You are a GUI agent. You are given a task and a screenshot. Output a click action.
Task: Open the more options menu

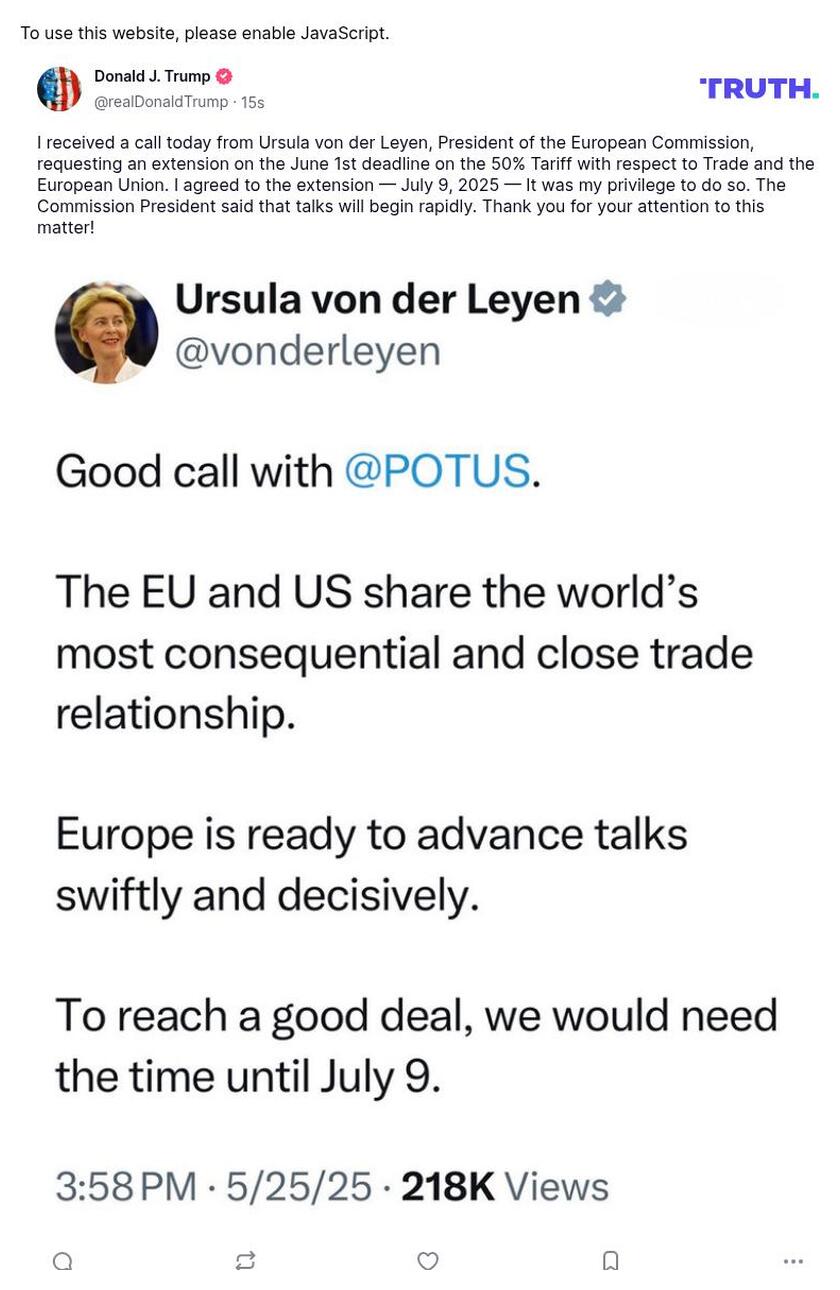point(793,1261)
